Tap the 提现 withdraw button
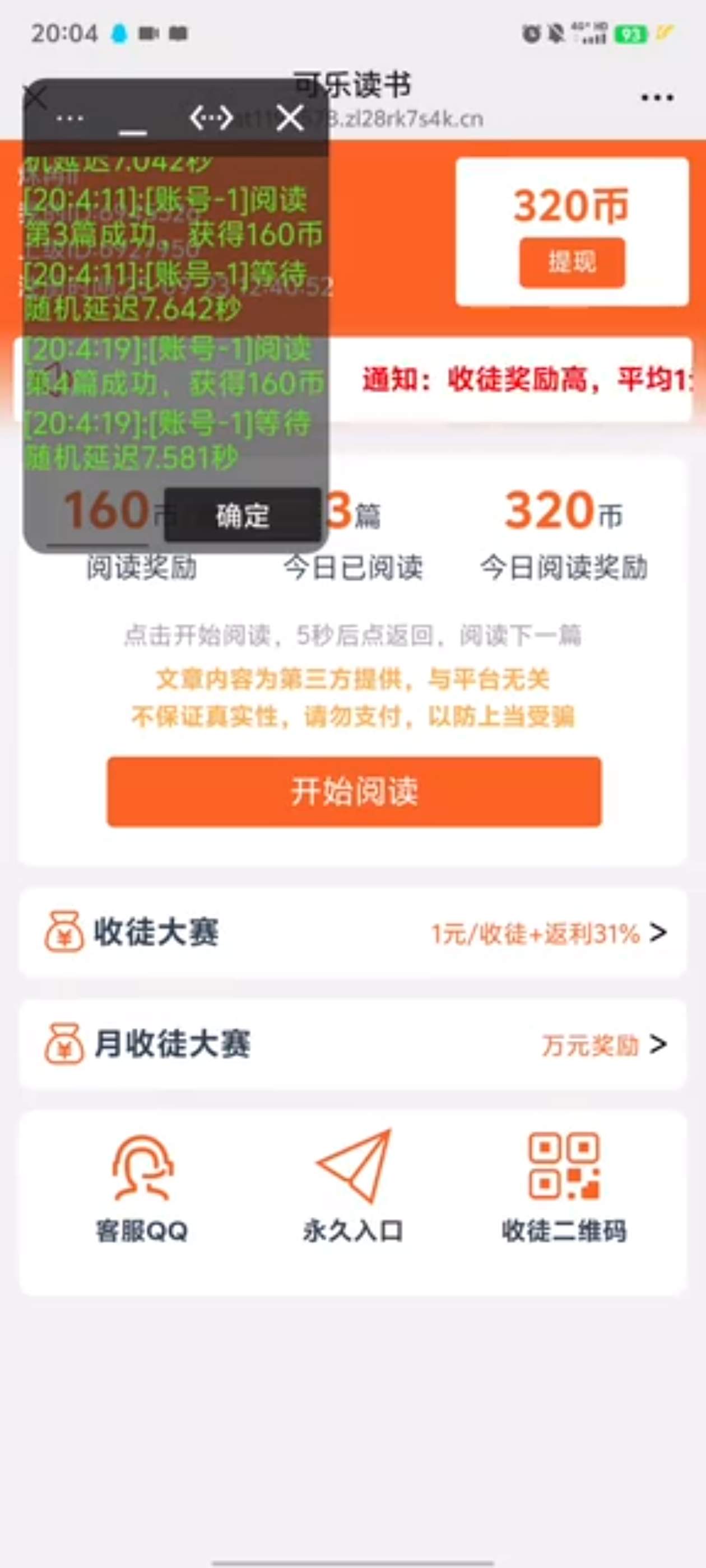706x1568 pixels. coord(571,262)
